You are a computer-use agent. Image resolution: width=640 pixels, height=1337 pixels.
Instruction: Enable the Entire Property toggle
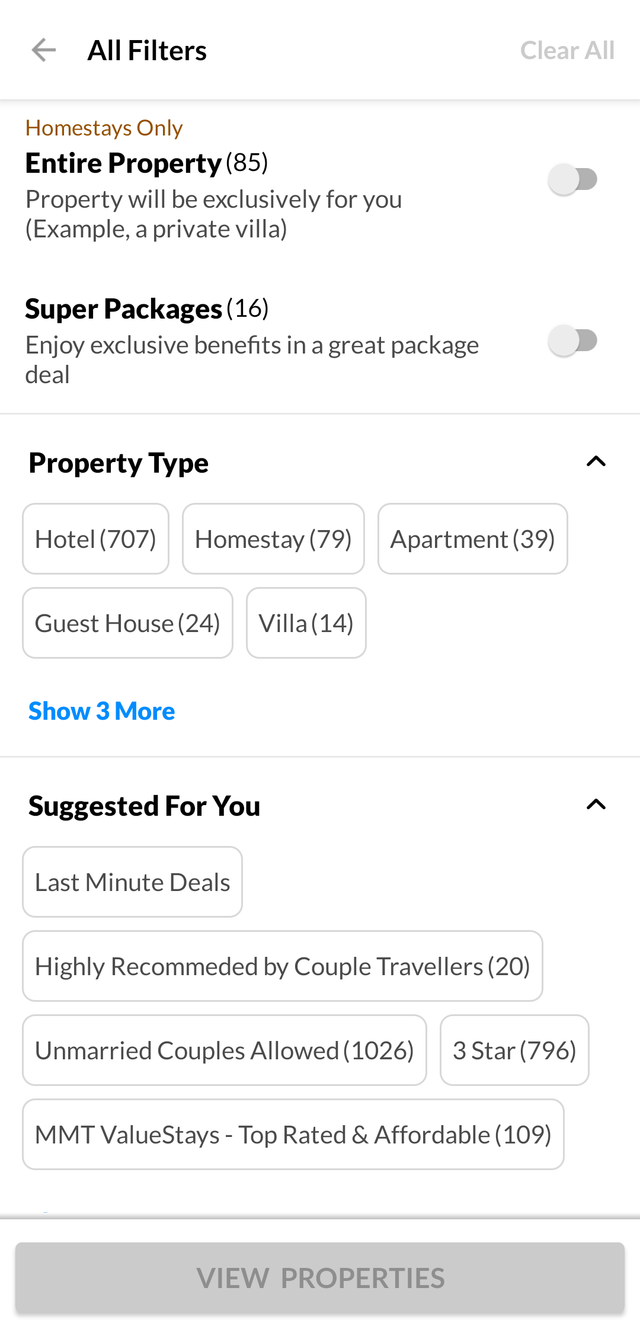573,180
